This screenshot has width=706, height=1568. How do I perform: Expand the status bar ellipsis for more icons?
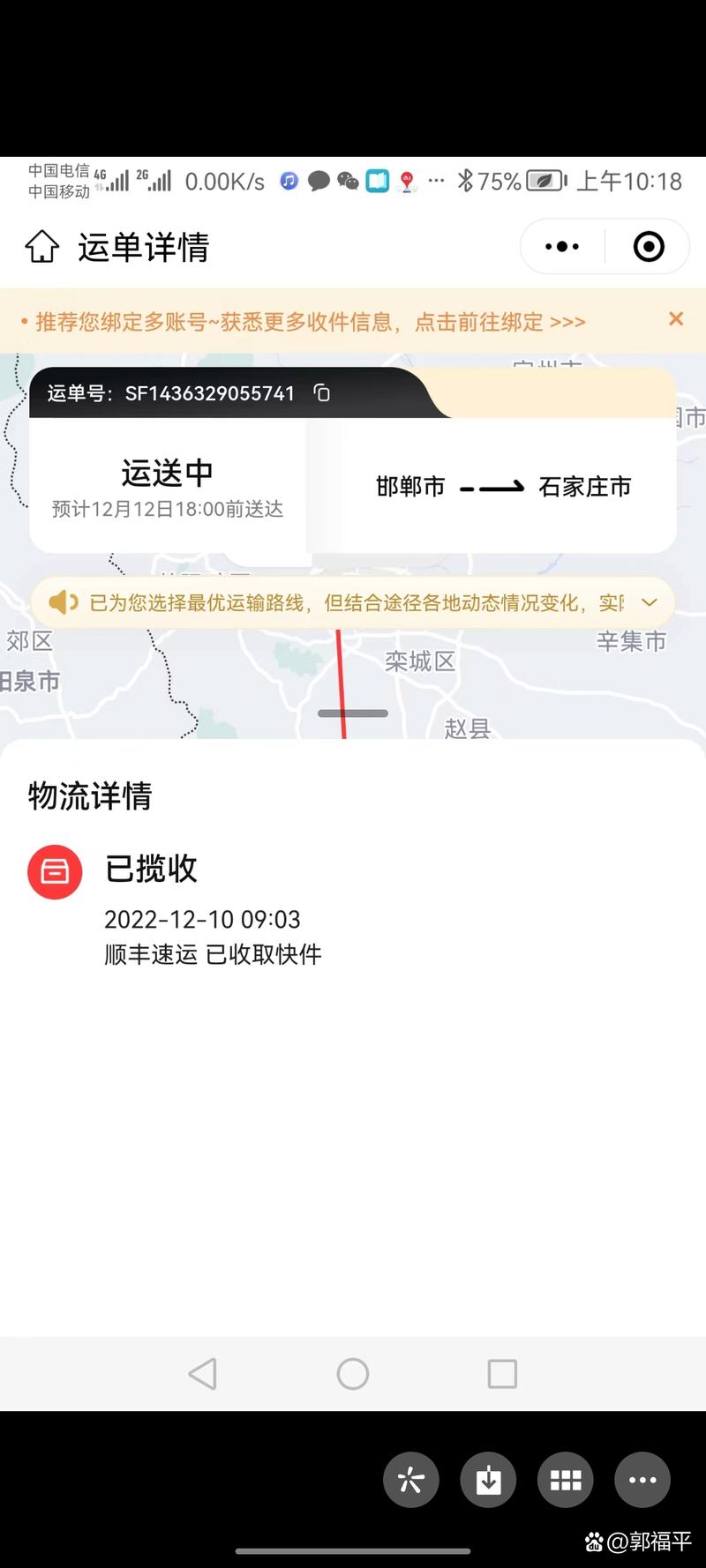coord(436,182)
